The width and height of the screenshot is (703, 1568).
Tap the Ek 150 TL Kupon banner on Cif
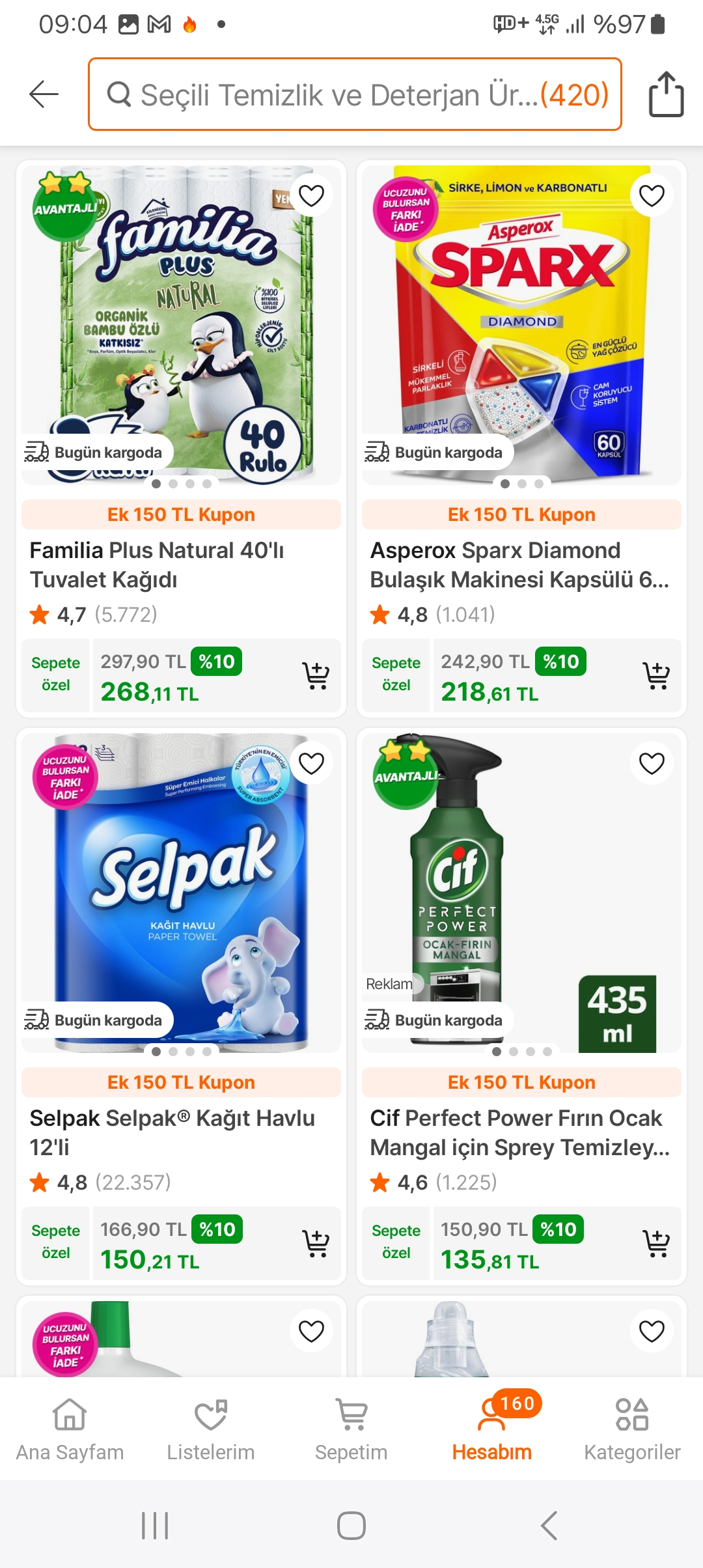521,1082
